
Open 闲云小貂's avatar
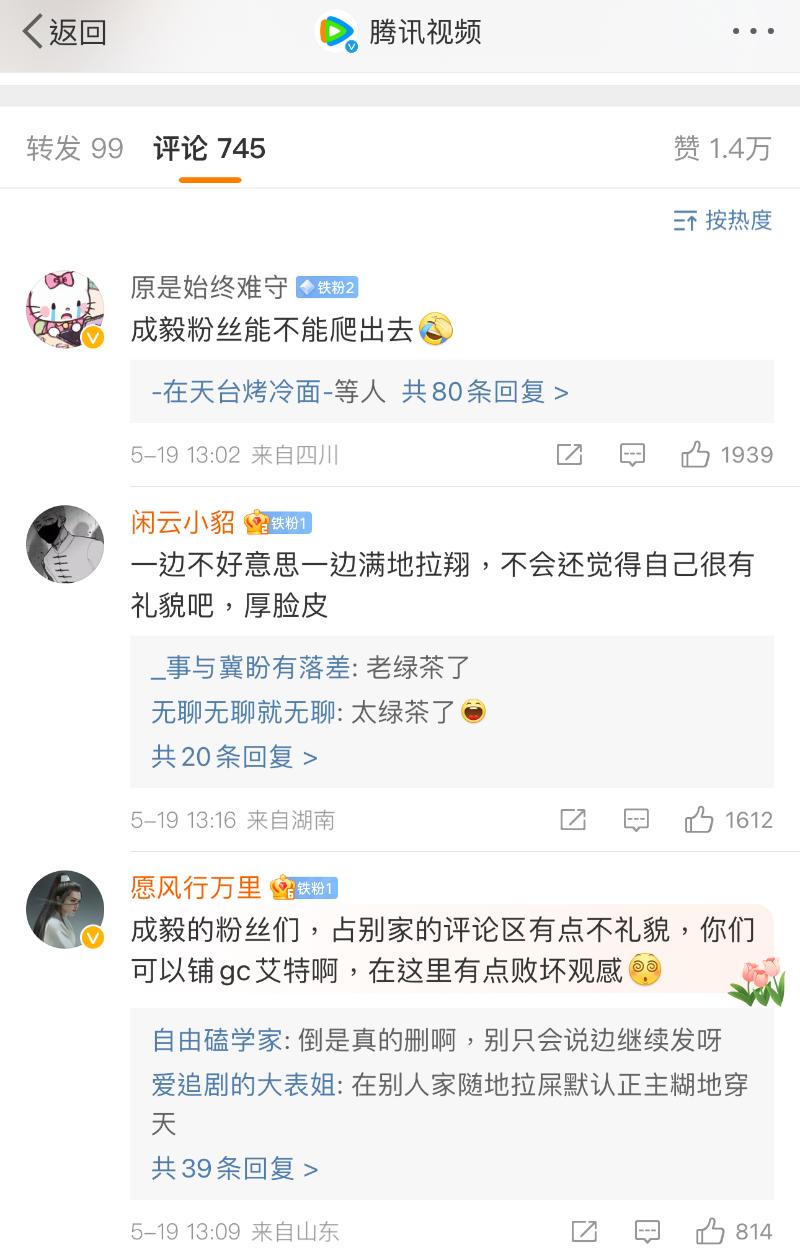(65, 544)
